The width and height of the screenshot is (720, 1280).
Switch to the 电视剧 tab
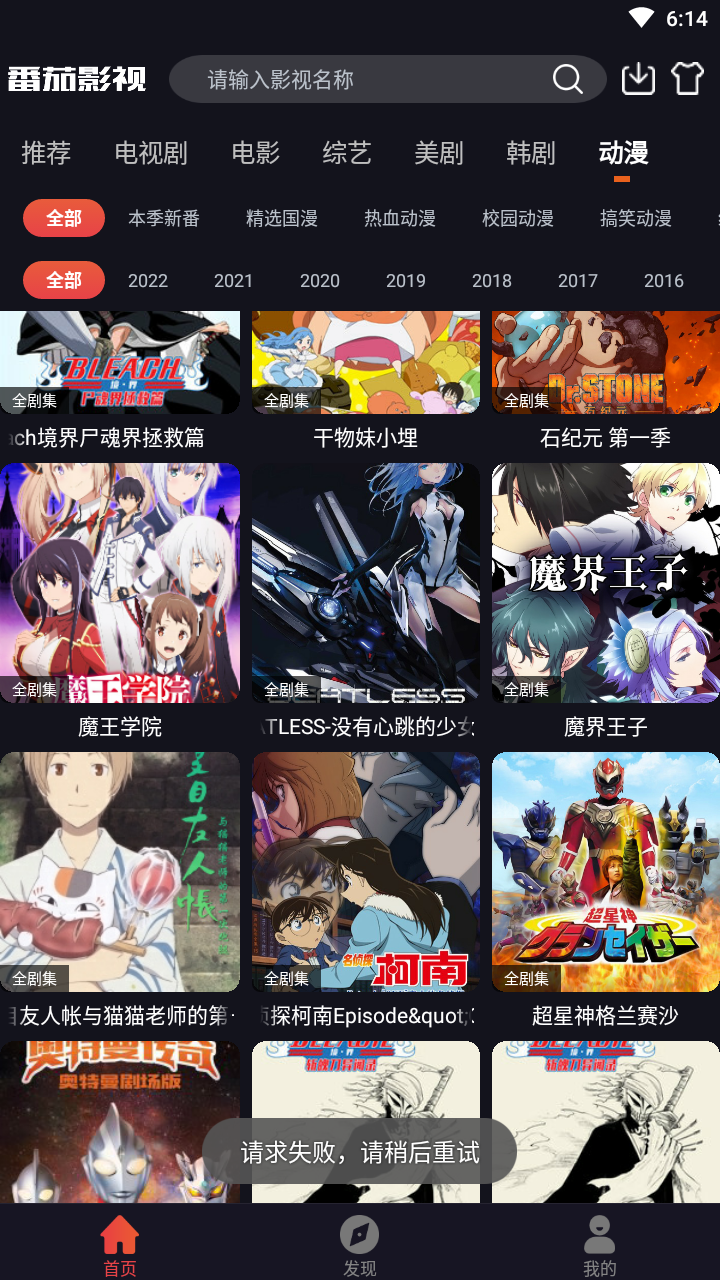tap(151, 153)
